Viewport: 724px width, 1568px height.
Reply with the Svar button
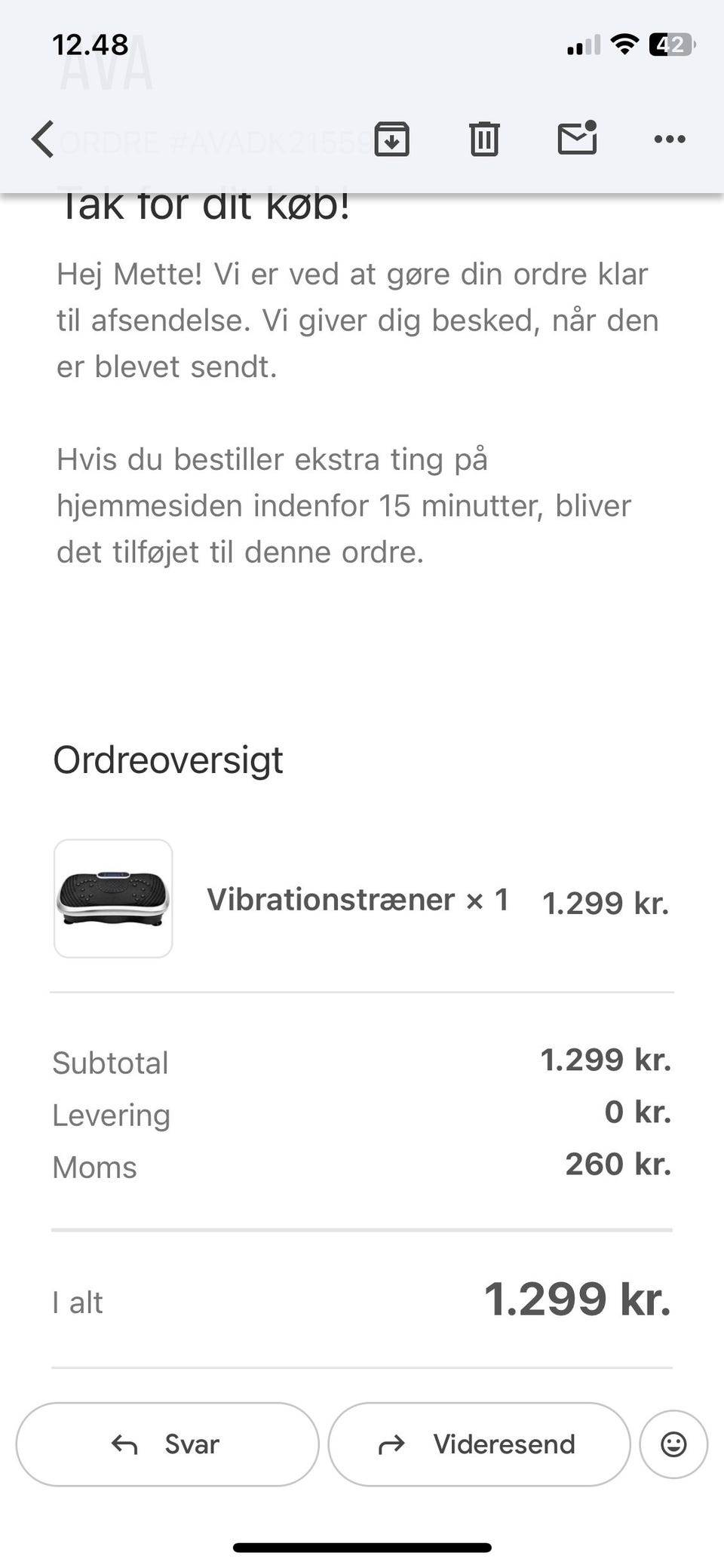tap(167, 1444)
